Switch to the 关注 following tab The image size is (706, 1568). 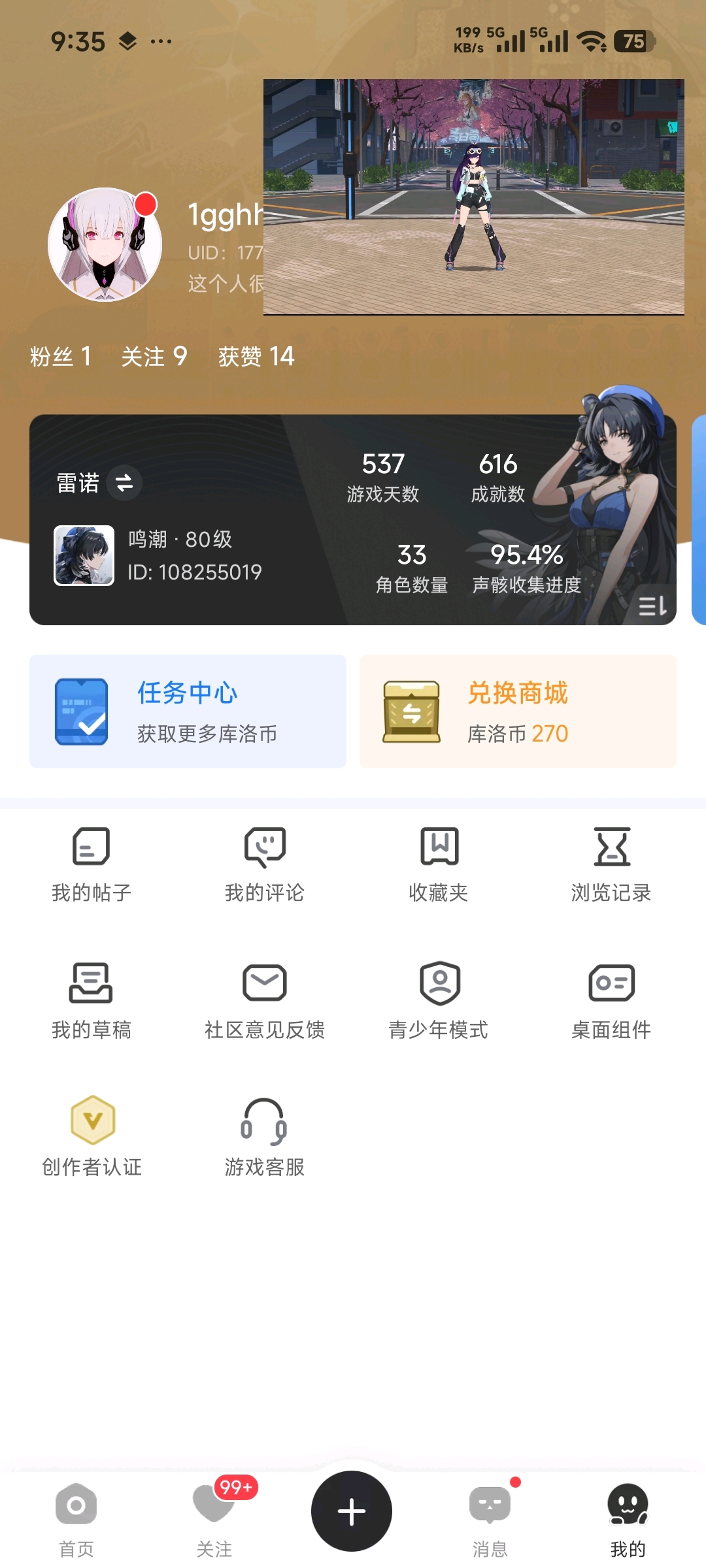pyautogui.click(x=214, y=1520)
